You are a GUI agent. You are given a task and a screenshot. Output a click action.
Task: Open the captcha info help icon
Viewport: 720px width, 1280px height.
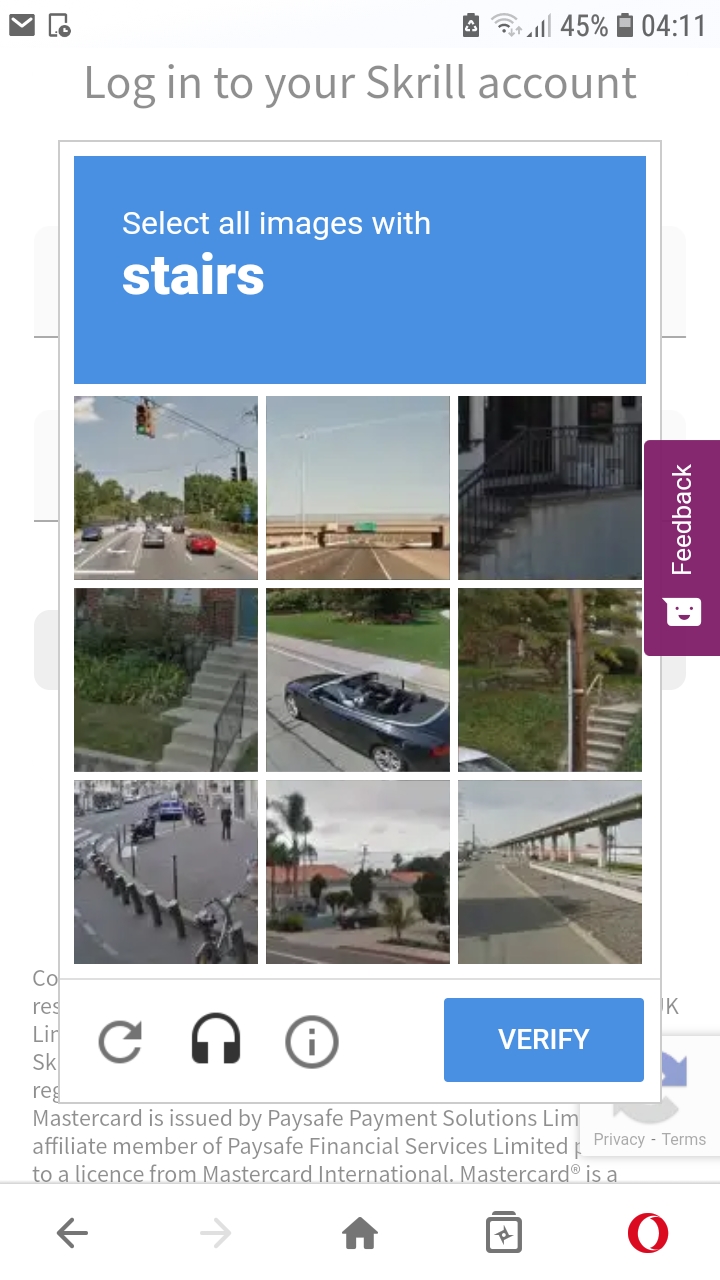[311, 1042]
